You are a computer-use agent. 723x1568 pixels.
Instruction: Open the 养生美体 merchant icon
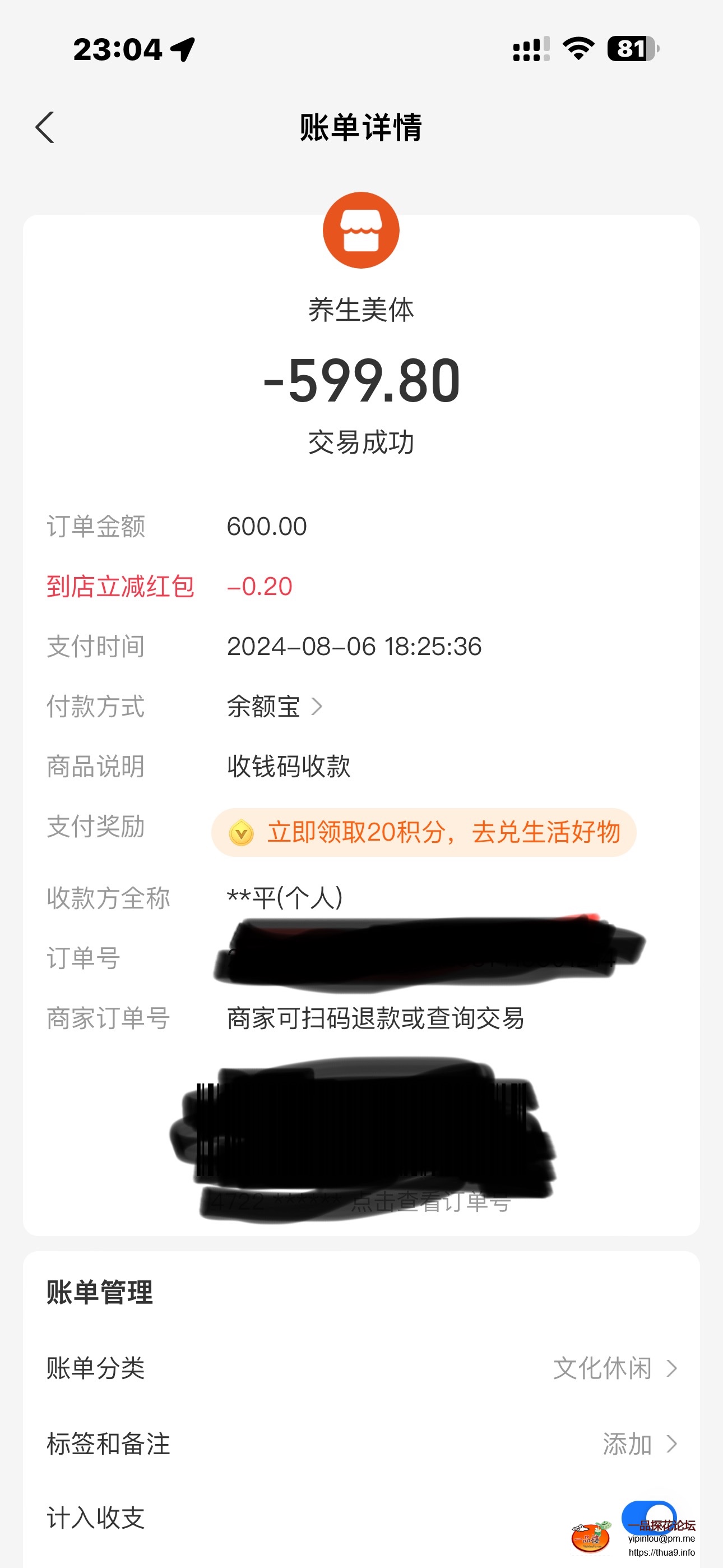pyautogui.click(x=361, y=230)
